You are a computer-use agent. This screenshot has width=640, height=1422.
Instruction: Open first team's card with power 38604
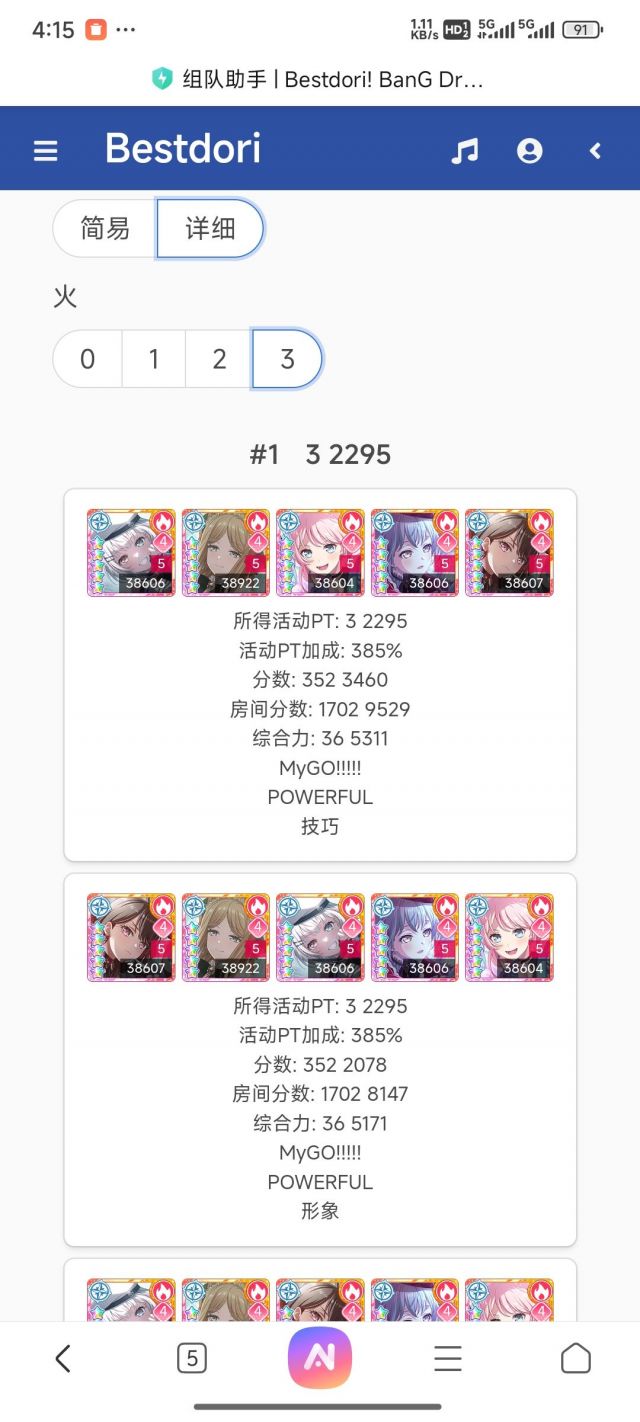[320, 552]
